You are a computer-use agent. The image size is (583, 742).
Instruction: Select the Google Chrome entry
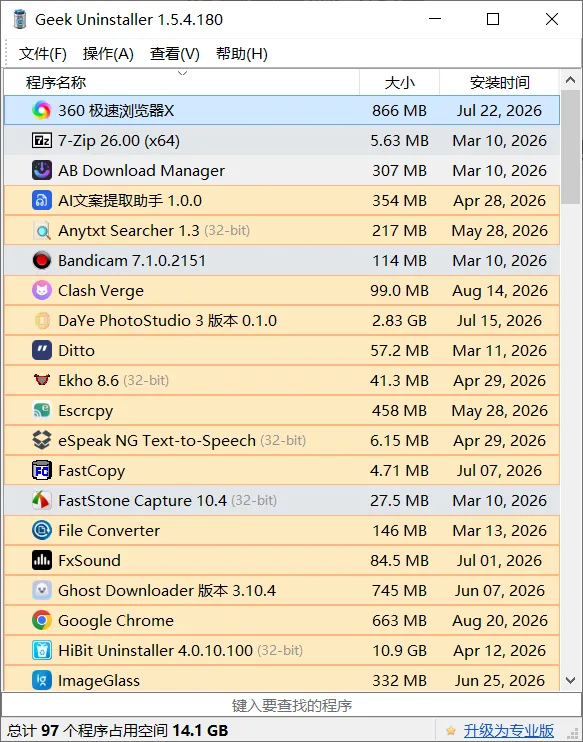coord(282,620)
